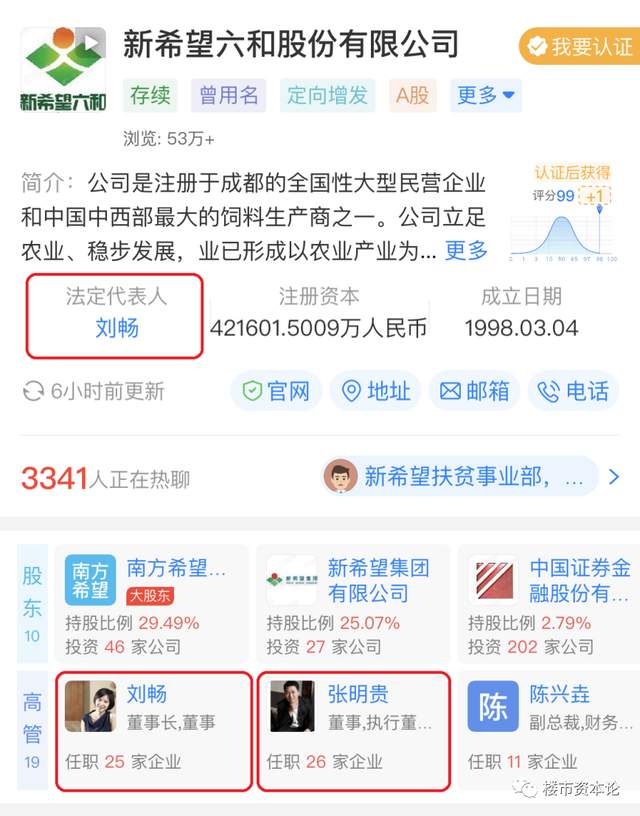Screen dimensions: 640x816
Task: Open the A股 tag
Action: click(x=412, y=96)
